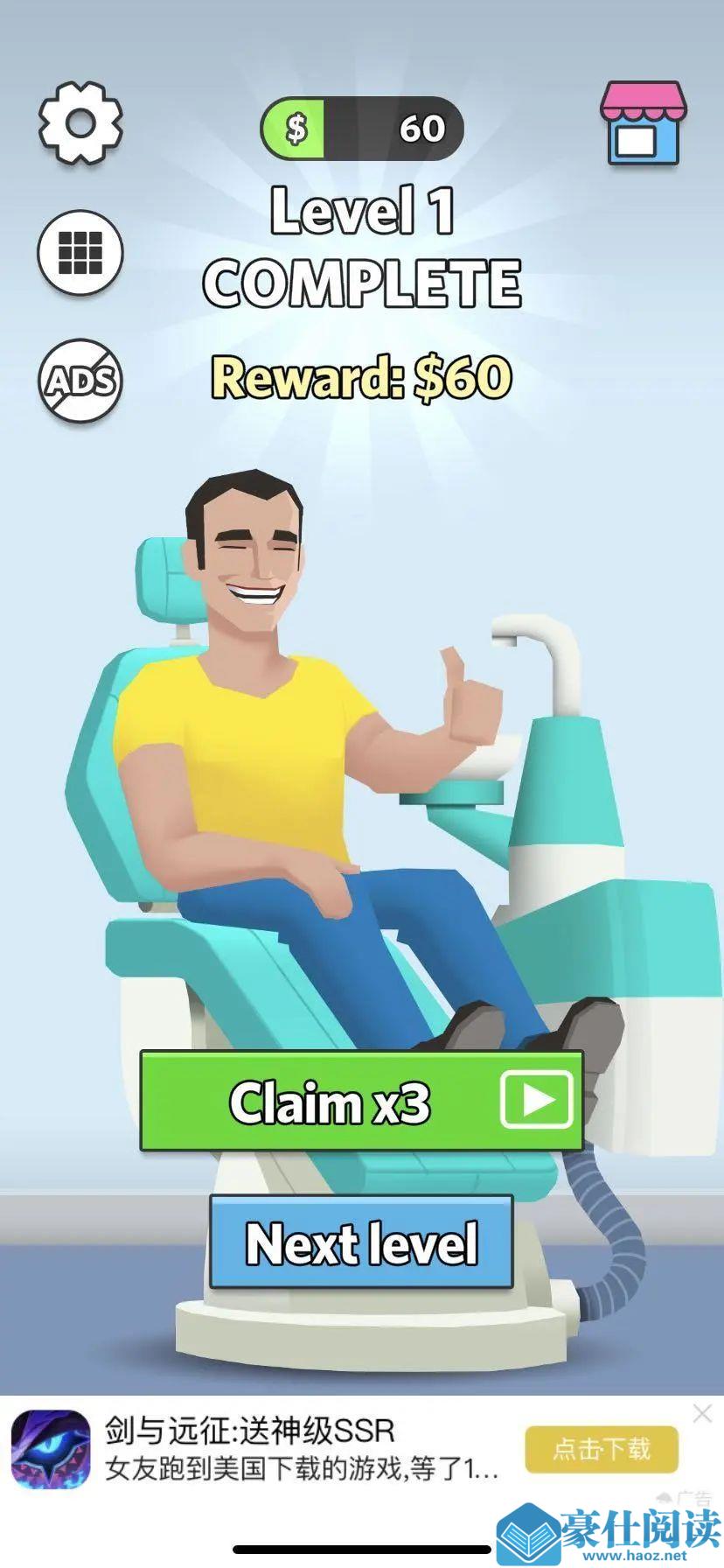Close the bottom ad banner
Viewport: 724px width, 1568px height.
tap(701, 1413)
